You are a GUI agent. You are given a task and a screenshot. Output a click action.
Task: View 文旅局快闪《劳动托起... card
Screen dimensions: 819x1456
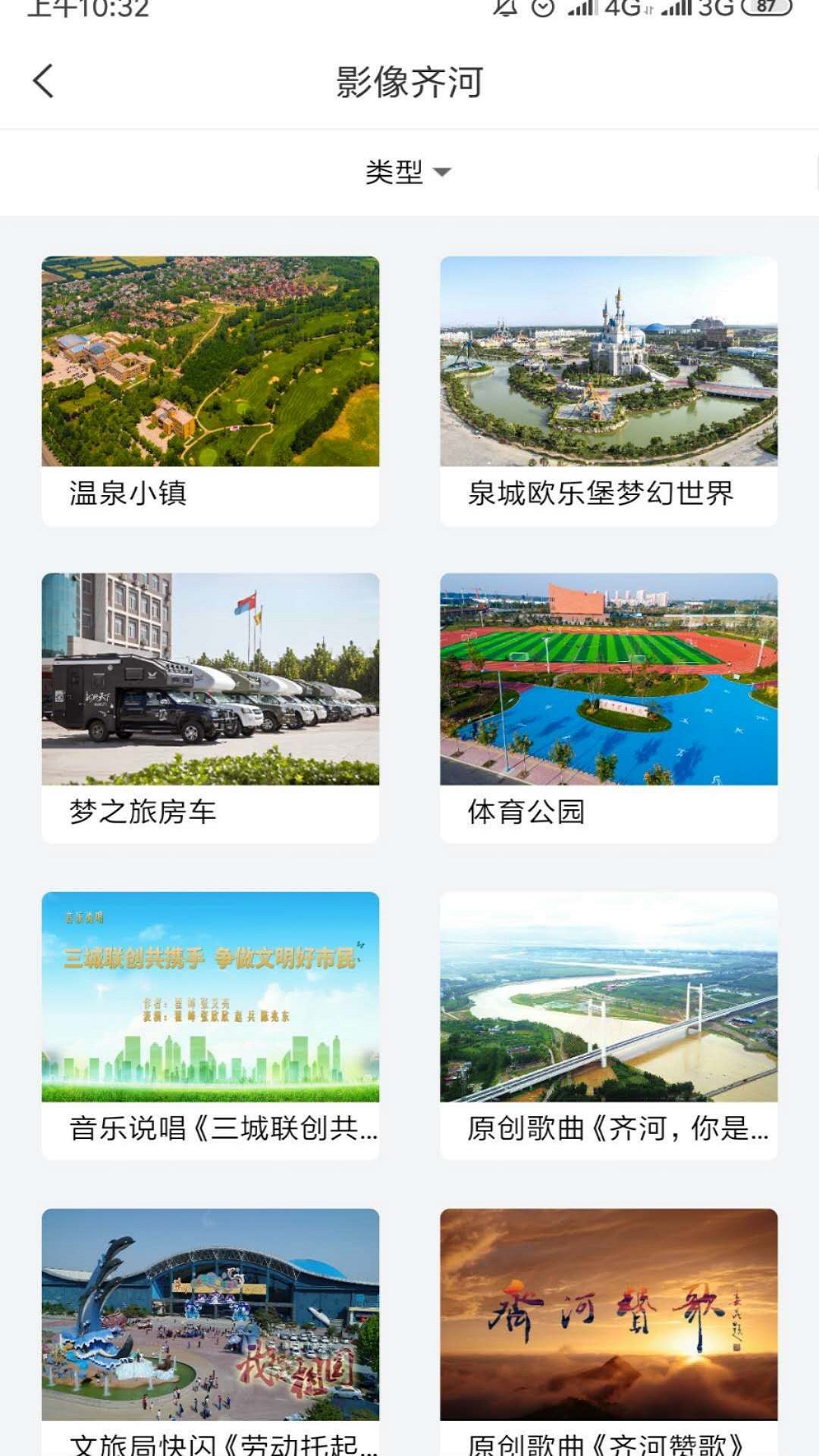(x=210, y=1327)
